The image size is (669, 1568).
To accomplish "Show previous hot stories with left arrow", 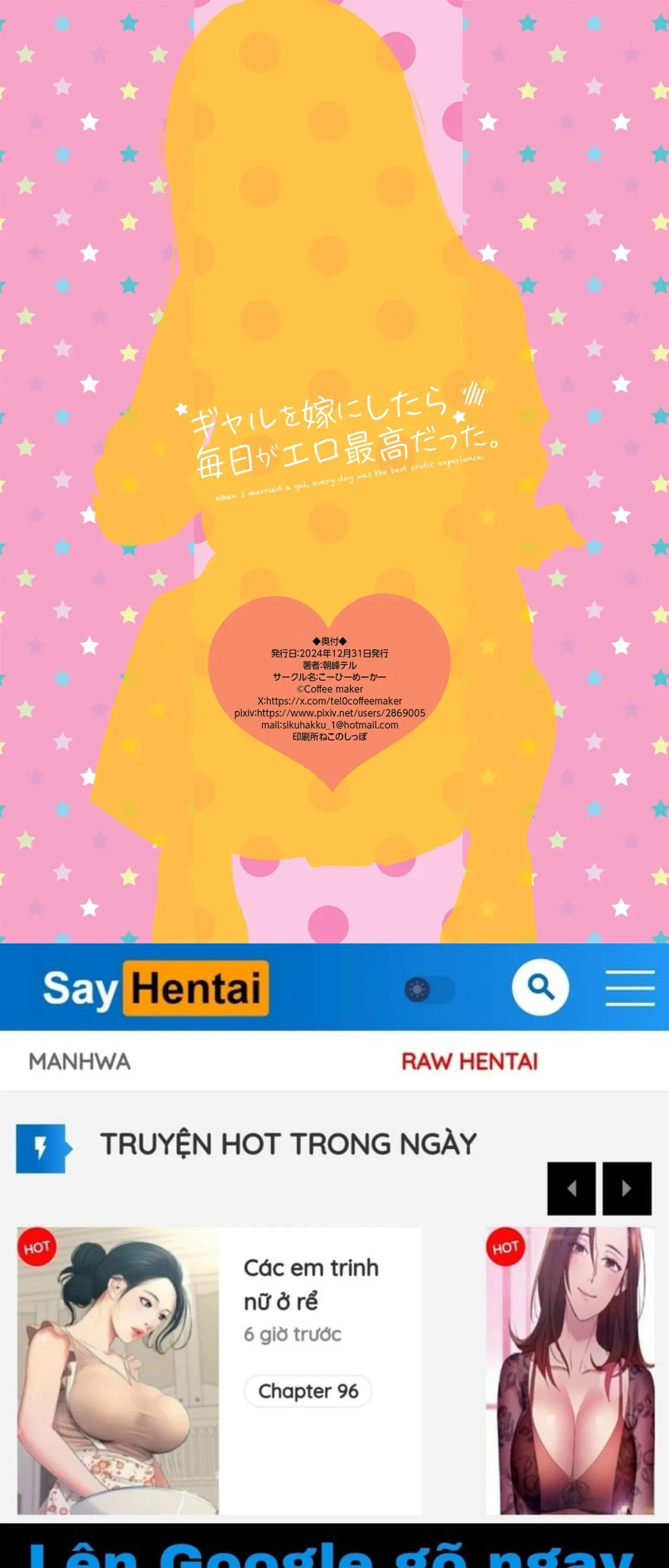I will tap(571, 1188).
